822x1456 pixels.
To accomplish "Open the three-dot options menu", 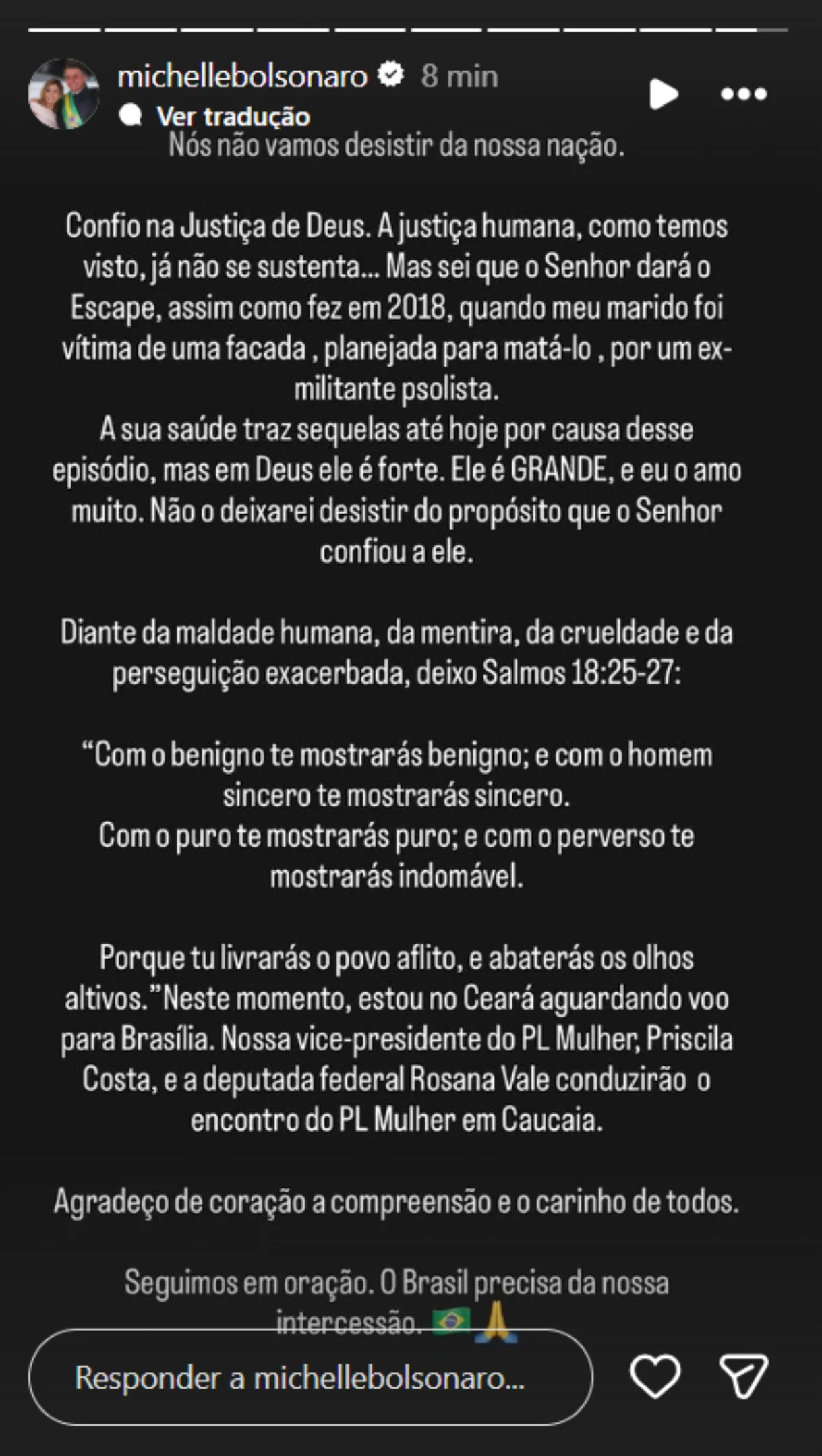I will (x=744, y=94).
